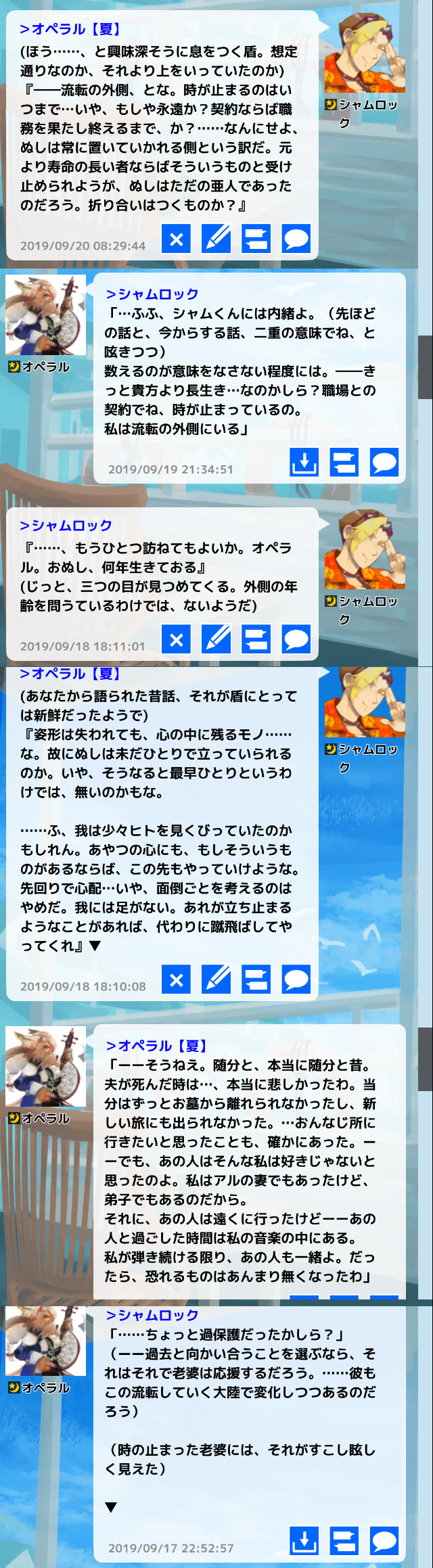433x1568 pixels.
Task: Download the message posted 2019/09/19 21:34:51
Action: (x=304, y=463)
